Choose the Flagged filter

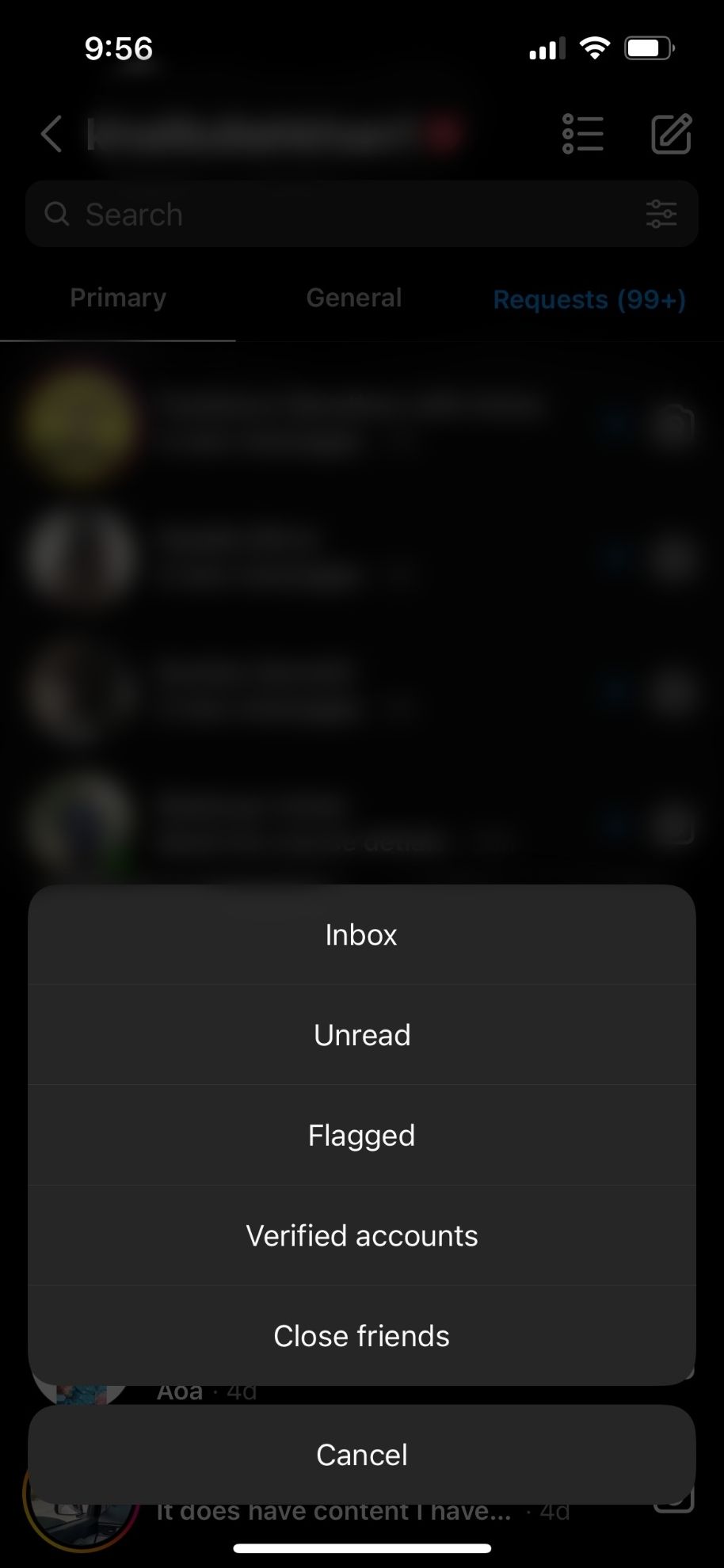click(x=361, y=1136)
